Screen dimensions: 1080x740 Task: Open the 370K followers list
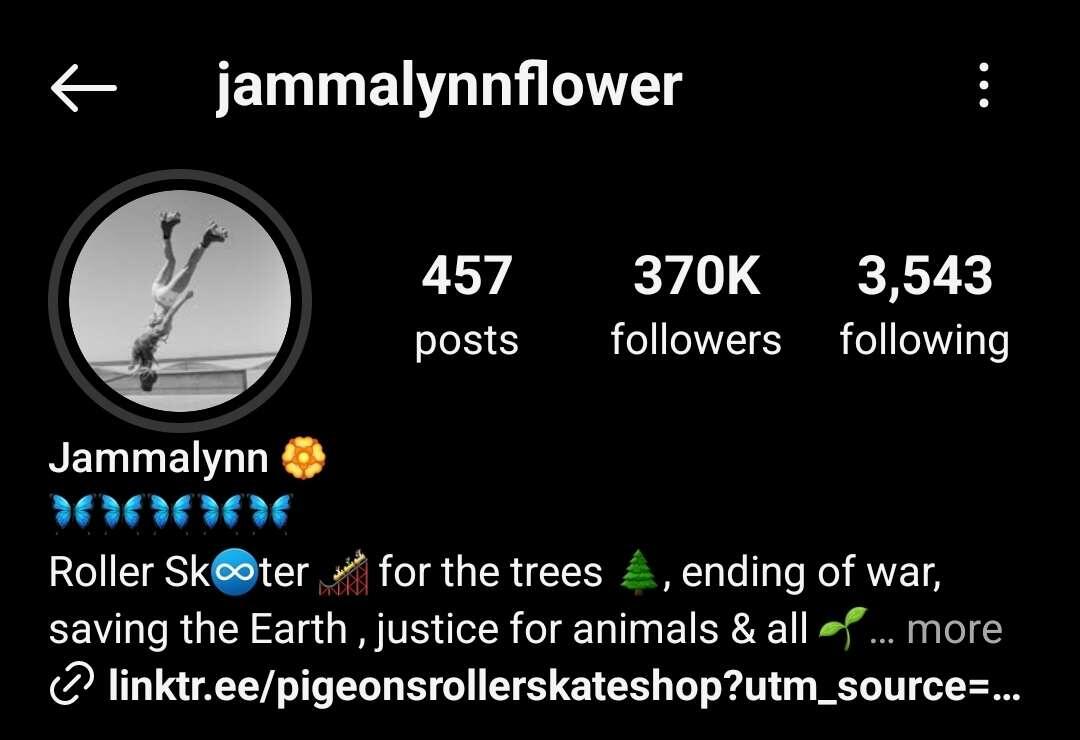coord(696,305)
